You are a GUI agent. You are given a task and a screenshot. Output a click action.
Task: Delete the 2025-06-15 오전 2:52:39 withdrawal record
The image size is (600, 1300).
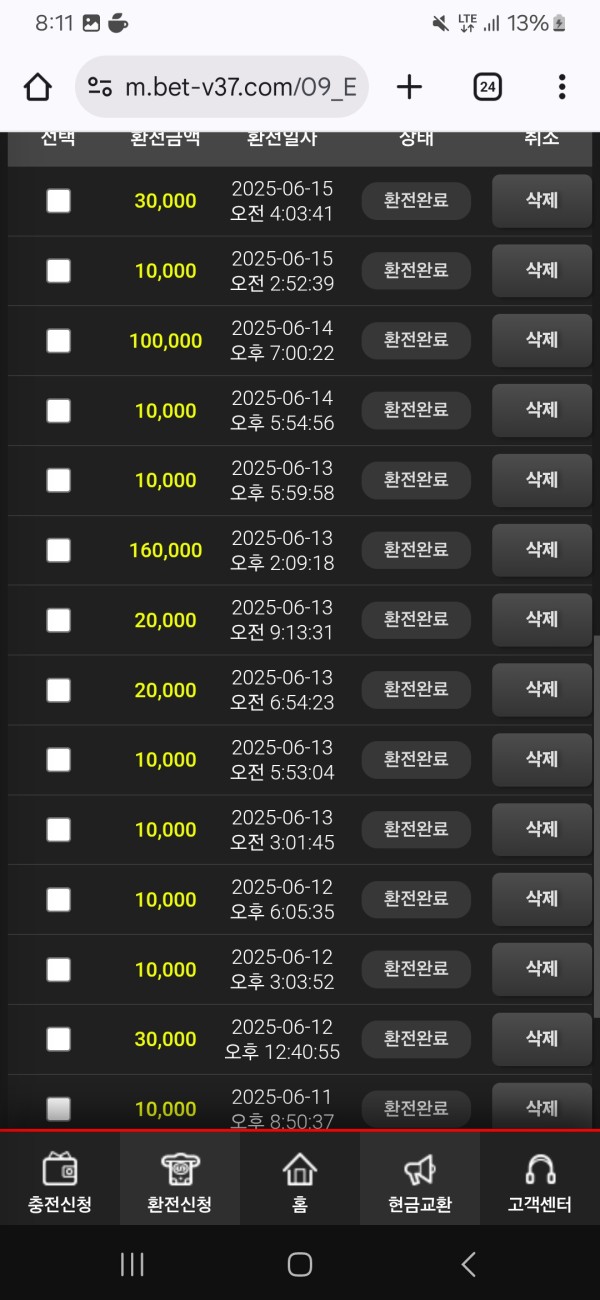click(x=541, y=270)
